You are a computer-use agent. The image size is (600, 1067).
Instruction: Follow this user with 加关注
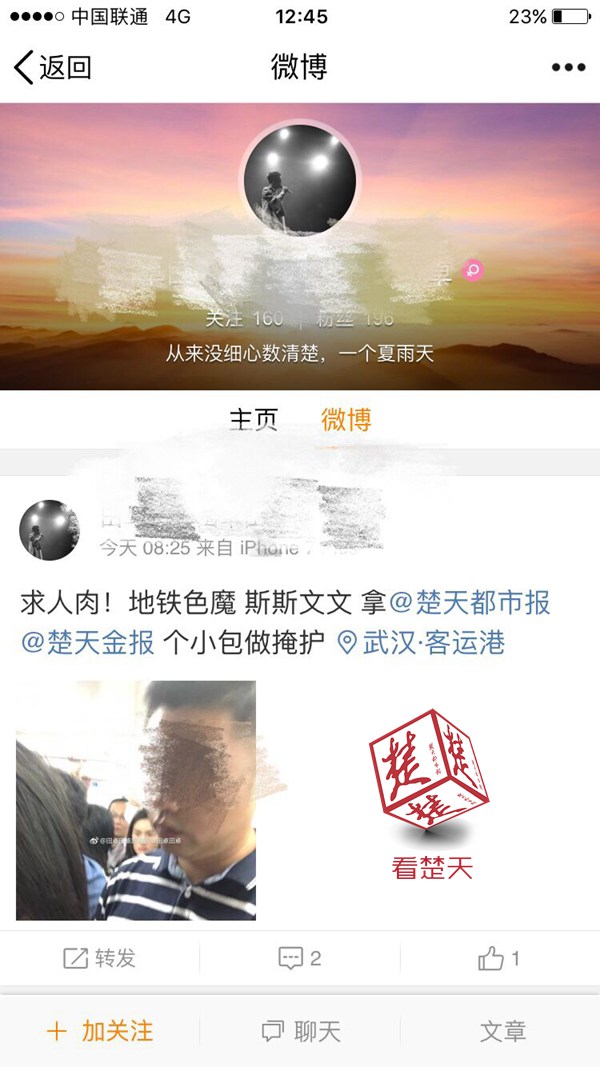click(x=100, y=1031)
